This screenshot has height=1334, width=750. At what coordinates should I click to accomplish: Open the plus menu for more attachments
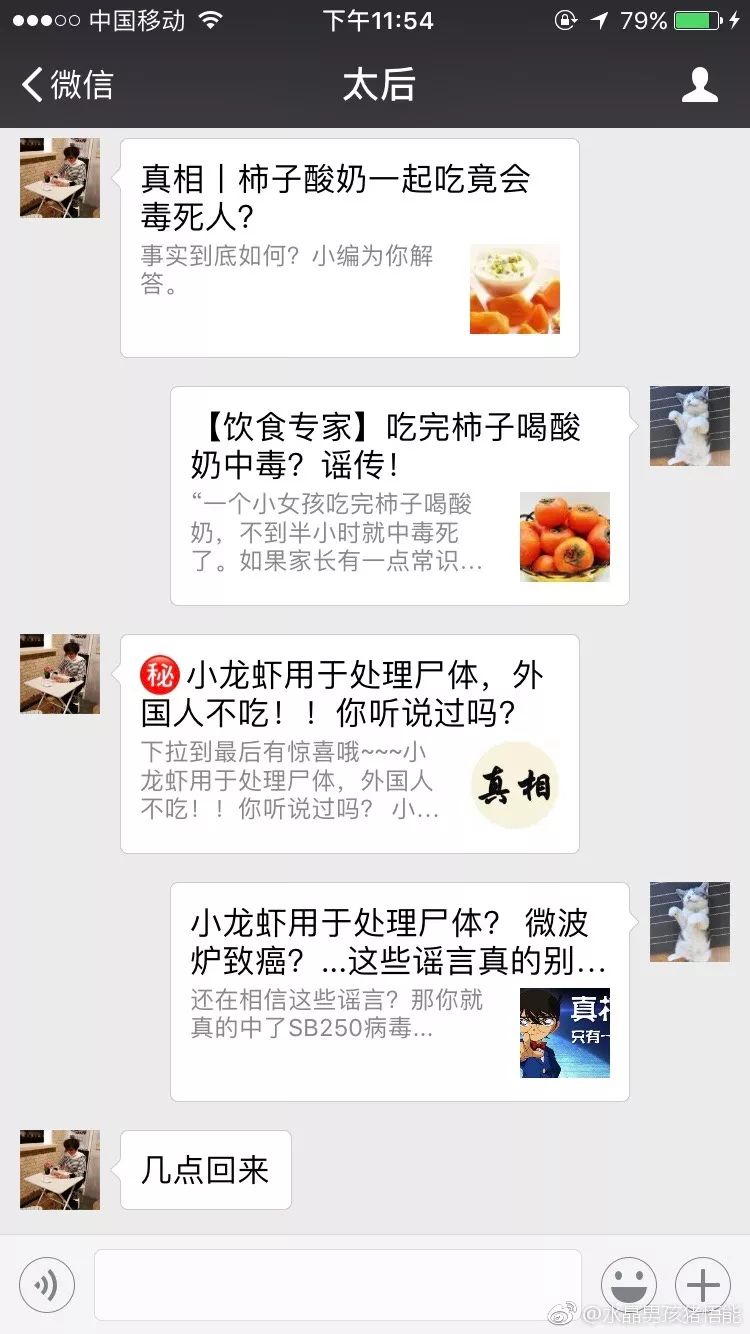(703, 1285)
